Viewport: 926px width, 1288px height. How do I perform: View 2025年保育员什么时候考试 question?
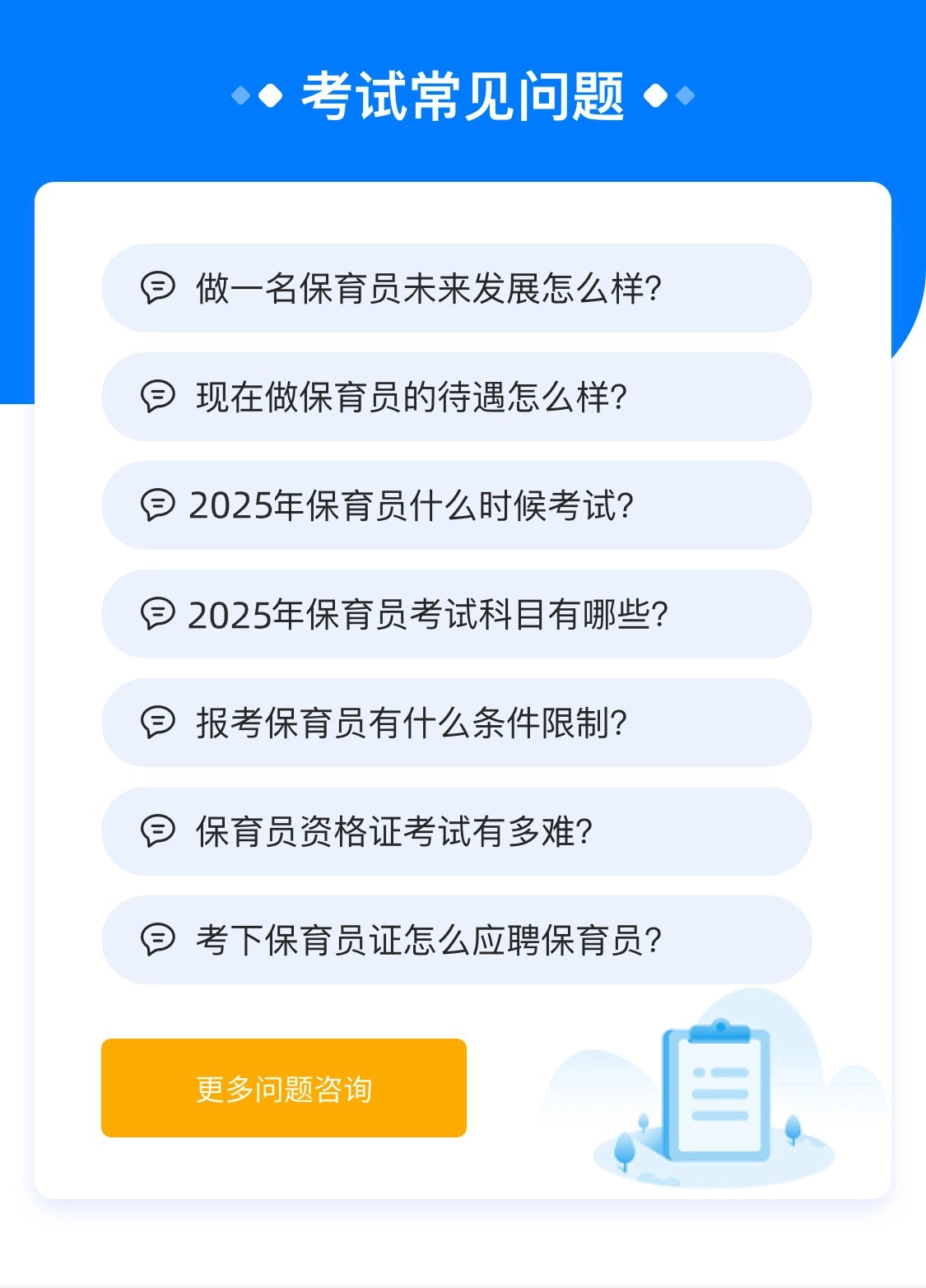(x=456, y=505)
